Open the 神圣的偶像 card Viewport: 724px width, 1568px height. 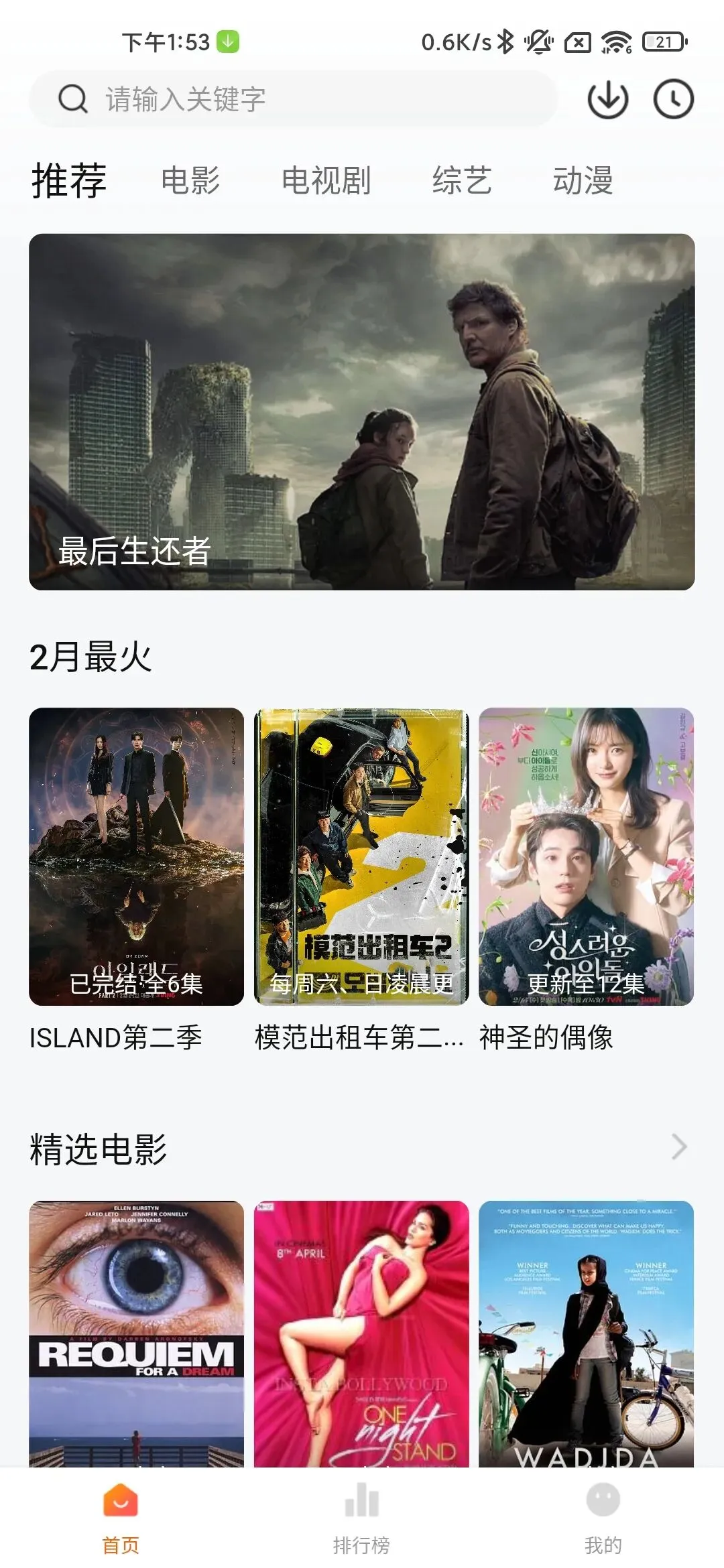tap(586, 856)
